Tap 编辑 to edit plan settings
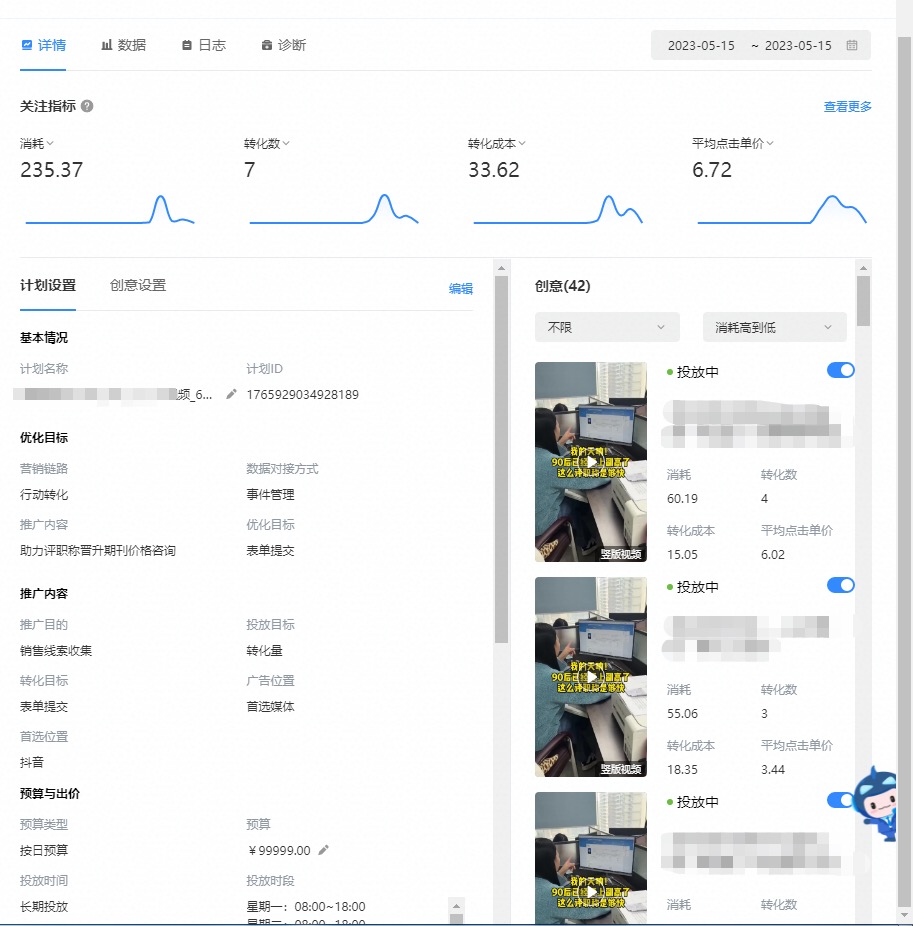 tap(460, 289)
